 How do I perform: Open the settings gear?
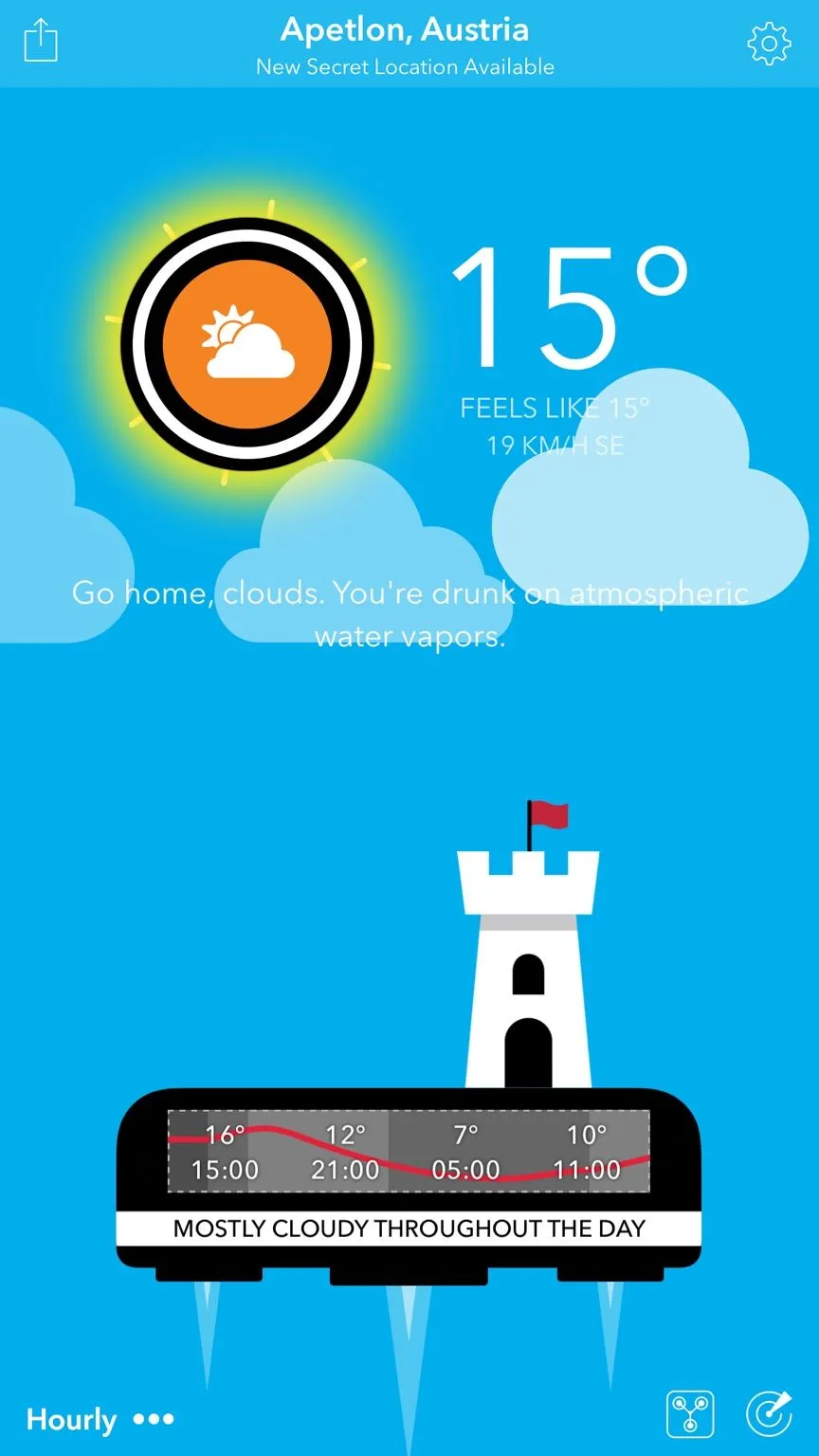768,44
